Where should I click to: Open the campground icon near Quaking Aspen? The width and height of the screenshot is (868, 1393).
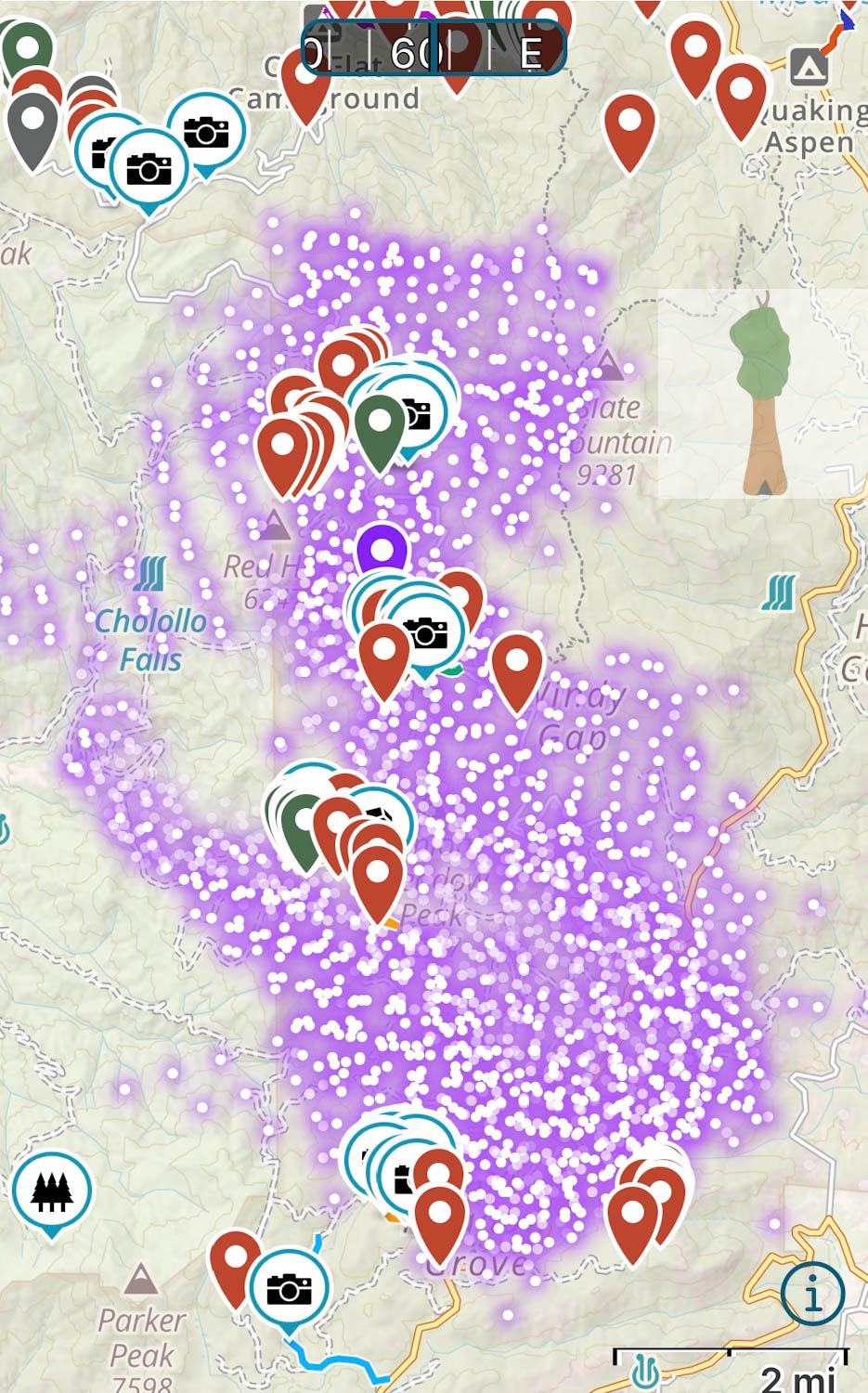point(809,67)
